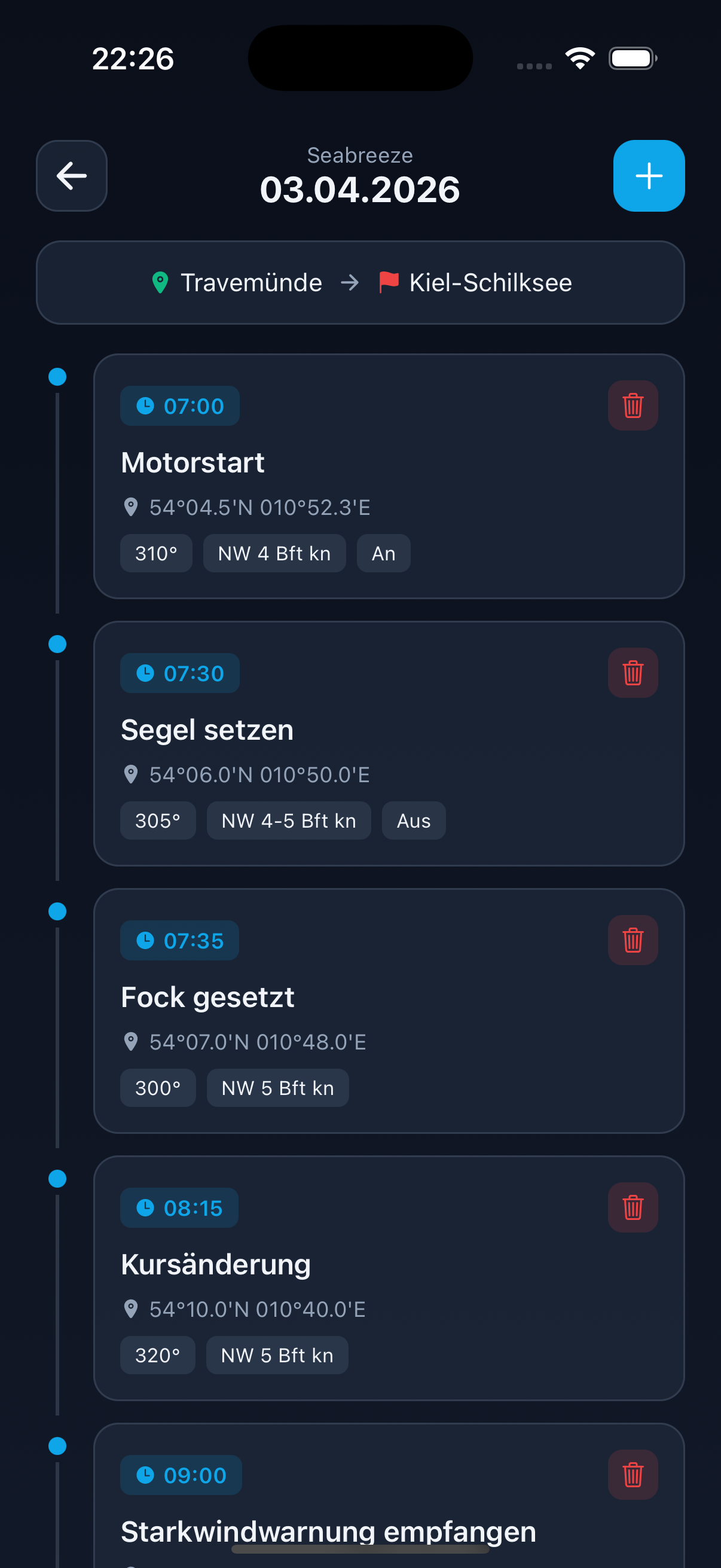
Task: Open the 07:35 time badge
Action: coord(179,940)
